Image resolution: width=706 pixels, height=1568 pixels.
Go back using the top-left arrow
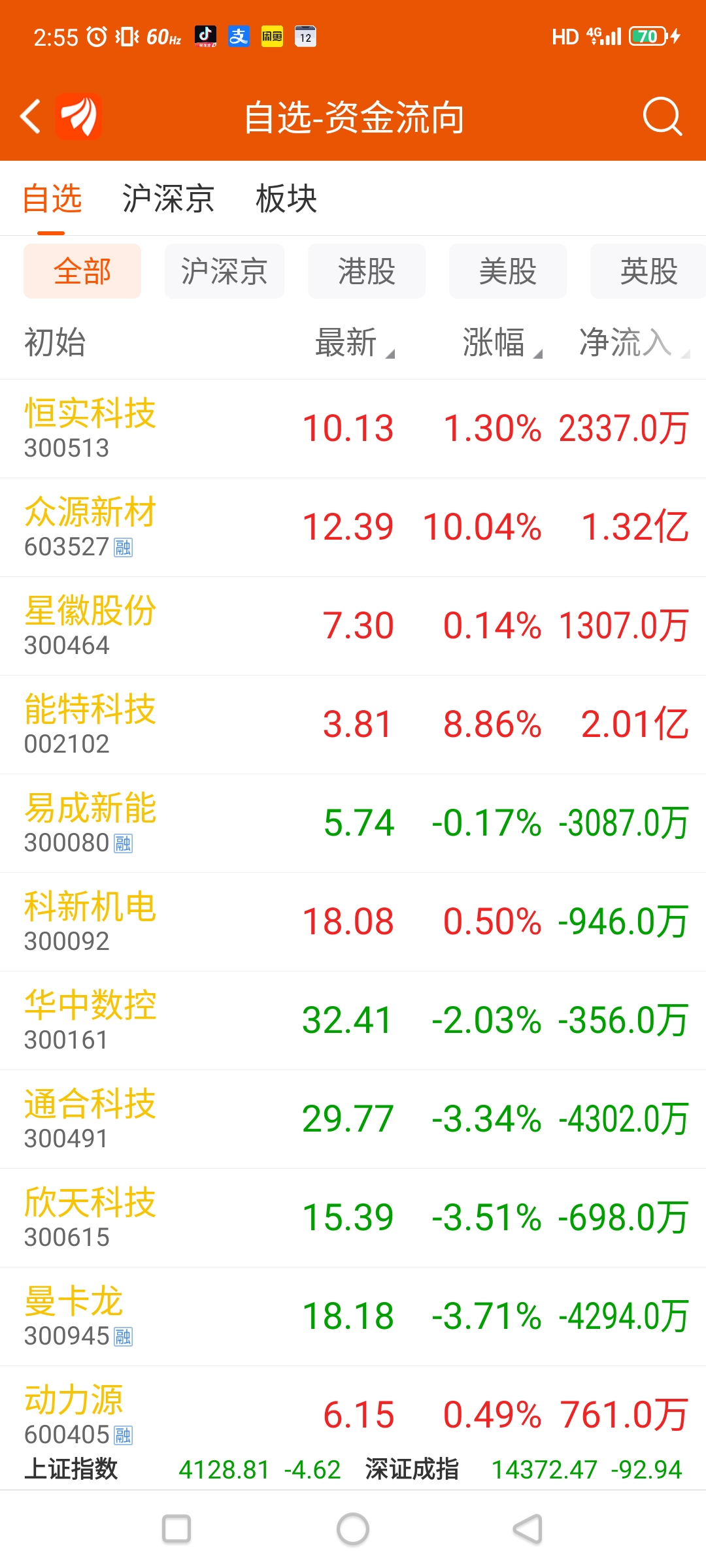[x=30, y=116]
